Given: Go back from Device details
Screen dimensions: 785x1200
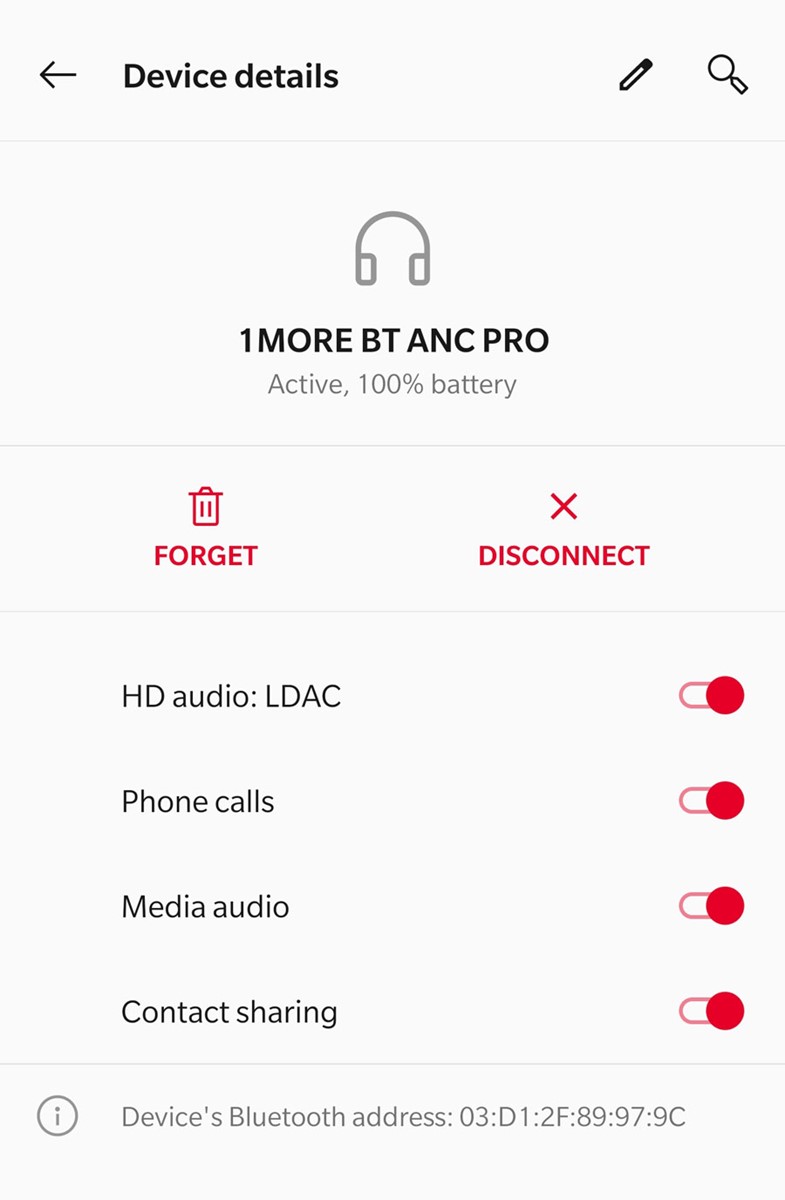Looking at the screenshot, I should 58,75.
